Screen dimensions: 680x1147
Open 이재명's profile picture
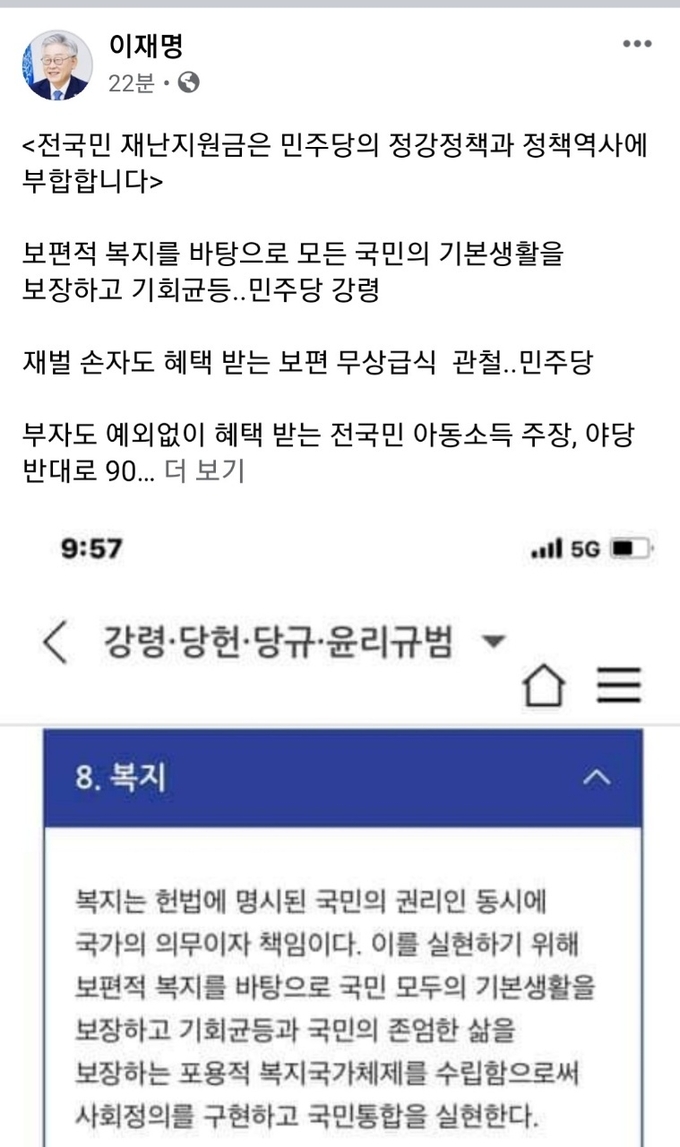(57, 65)
